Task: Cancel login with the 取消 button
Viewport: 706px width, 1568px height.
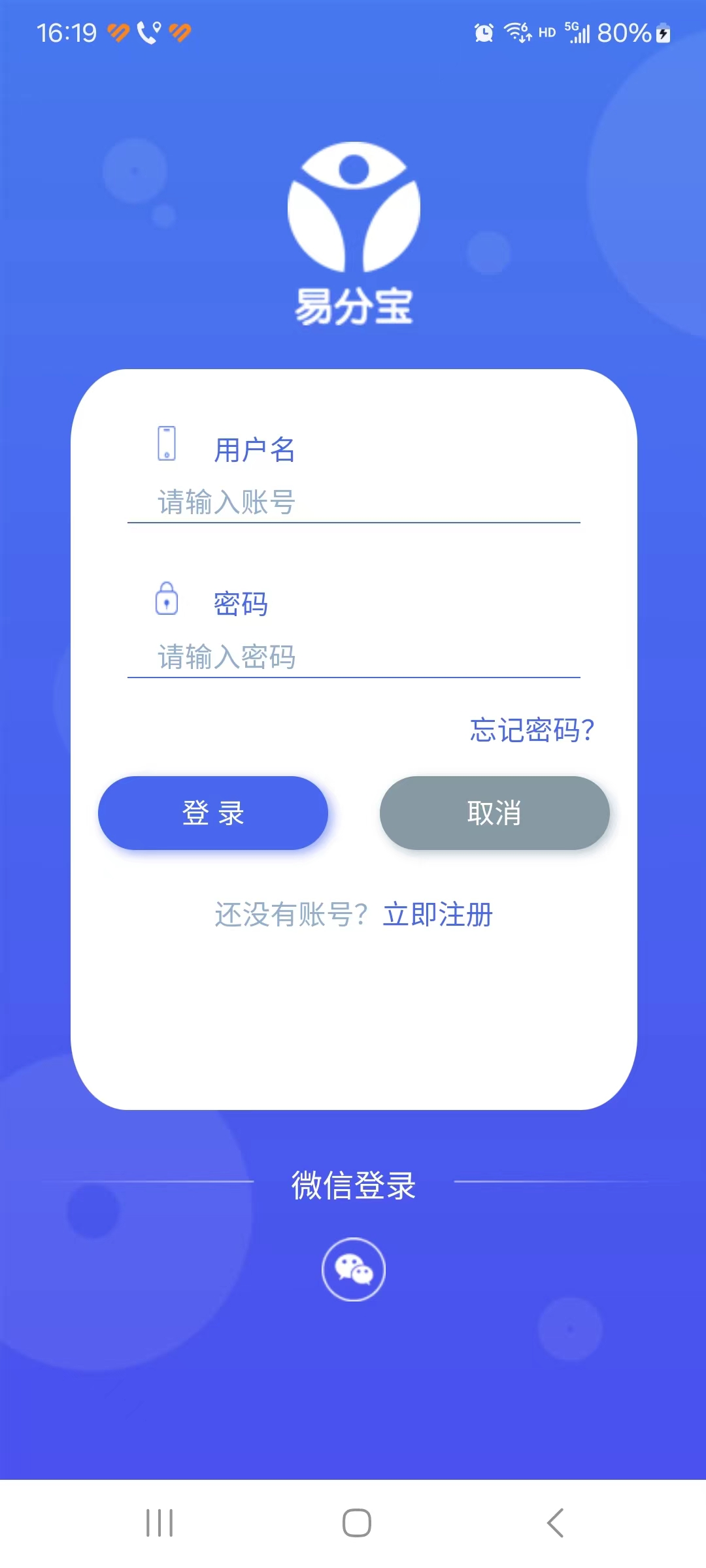Action: pyautogui.click(x=495, y=813)
